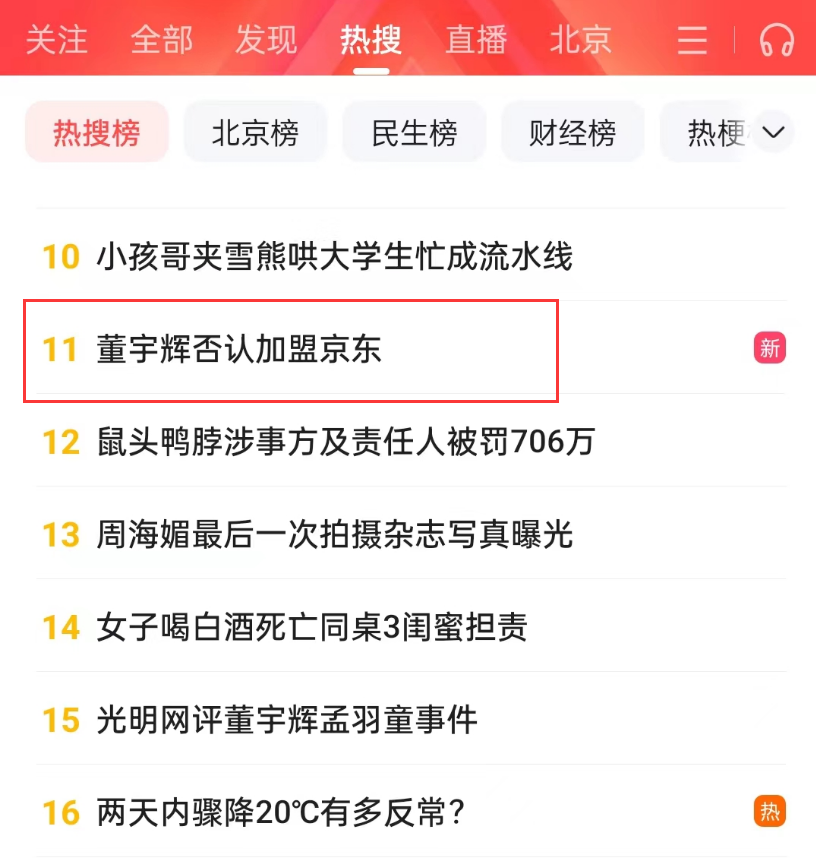View topic 鼠头鸭脖涉事方及责任人被罚706万
Screen dimensions: 816x863
pyautogui.click(x=345, y=442)
